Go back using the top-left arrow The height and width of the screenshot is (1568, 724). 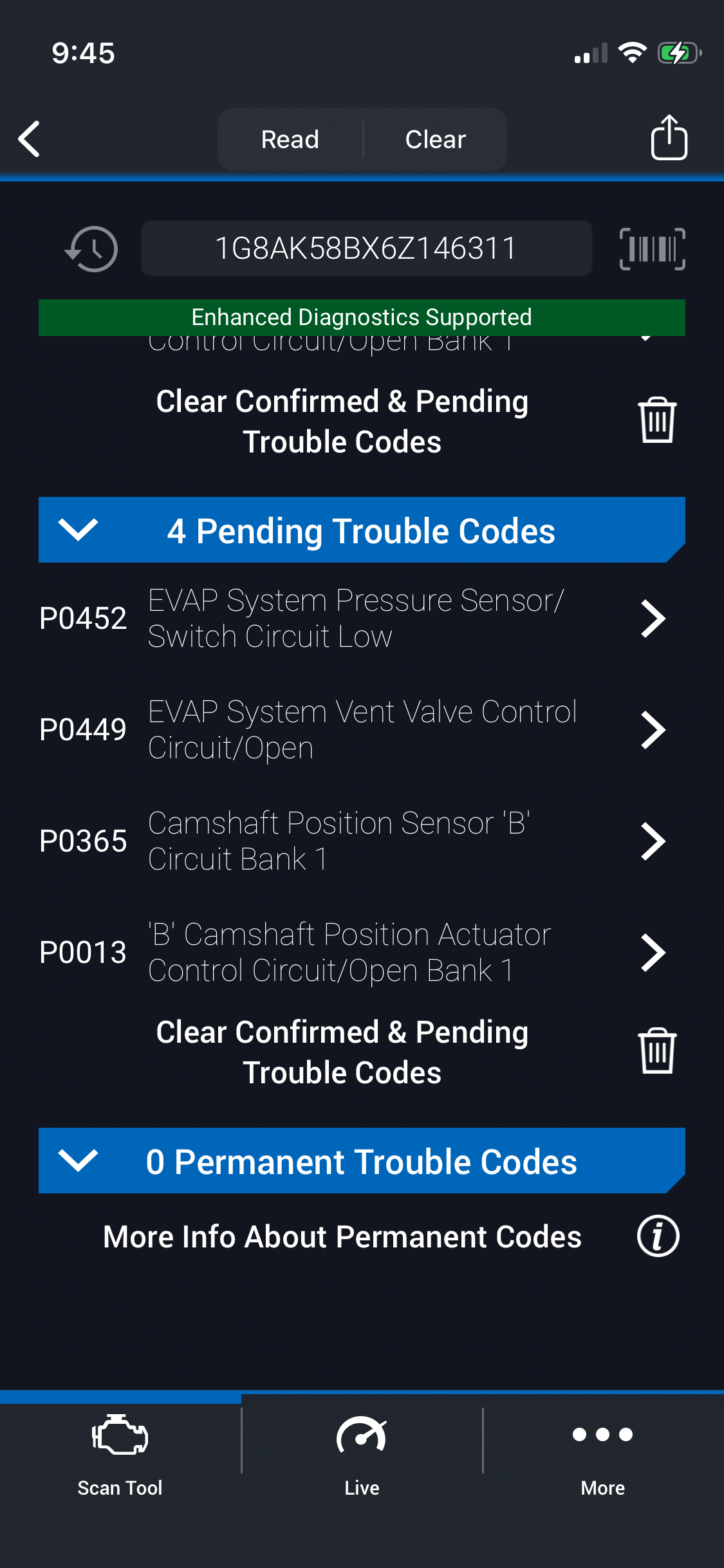coord(30,139)
